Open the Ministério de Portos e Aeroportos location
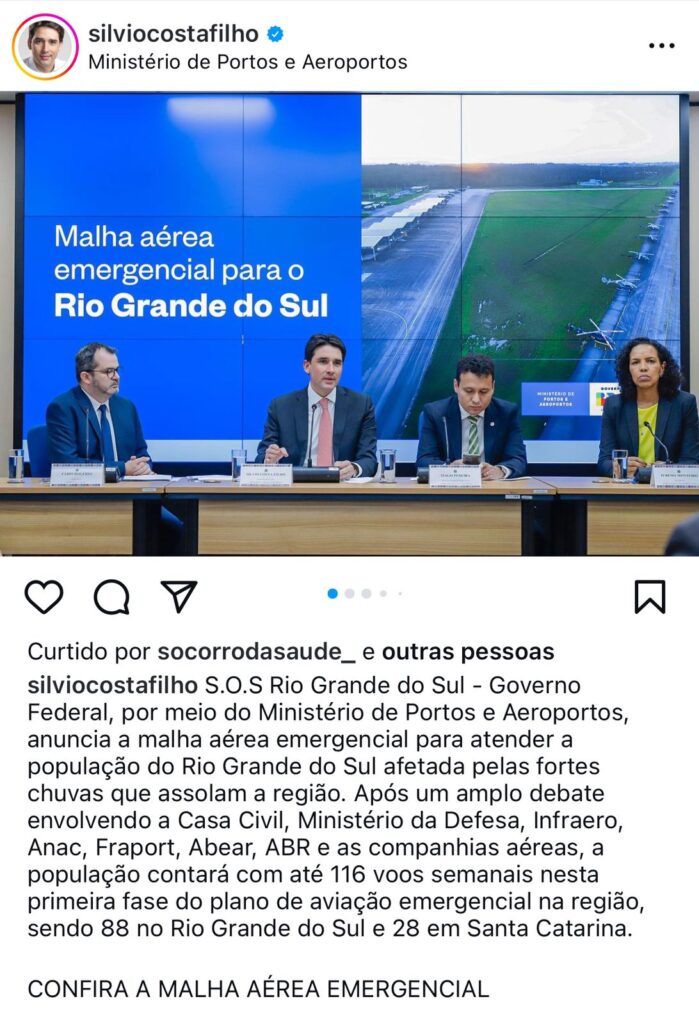Viewport: 699px width, 1024px height. [x=248, y=62]
